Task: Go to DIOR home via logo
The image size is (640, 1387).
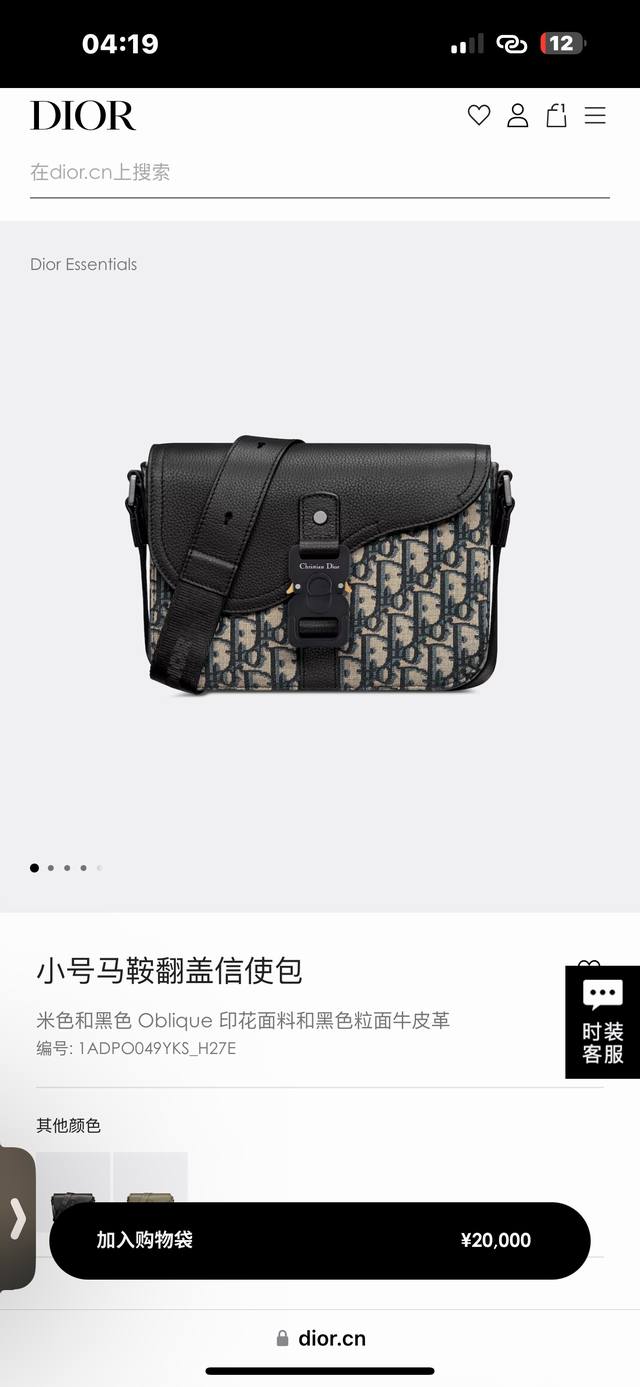Action: (83, 116)
